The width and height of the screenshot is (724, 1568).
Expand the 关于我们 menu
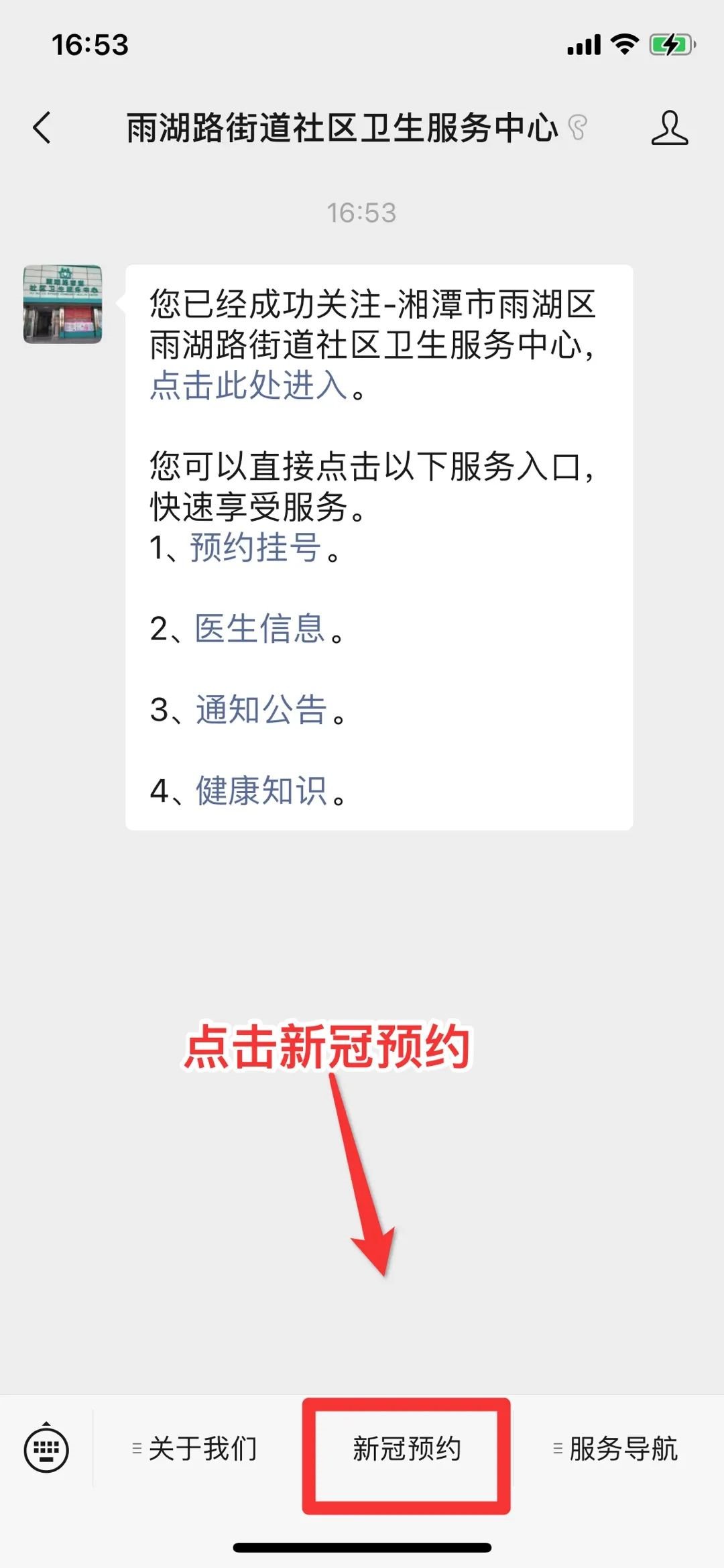point(196,1449)
